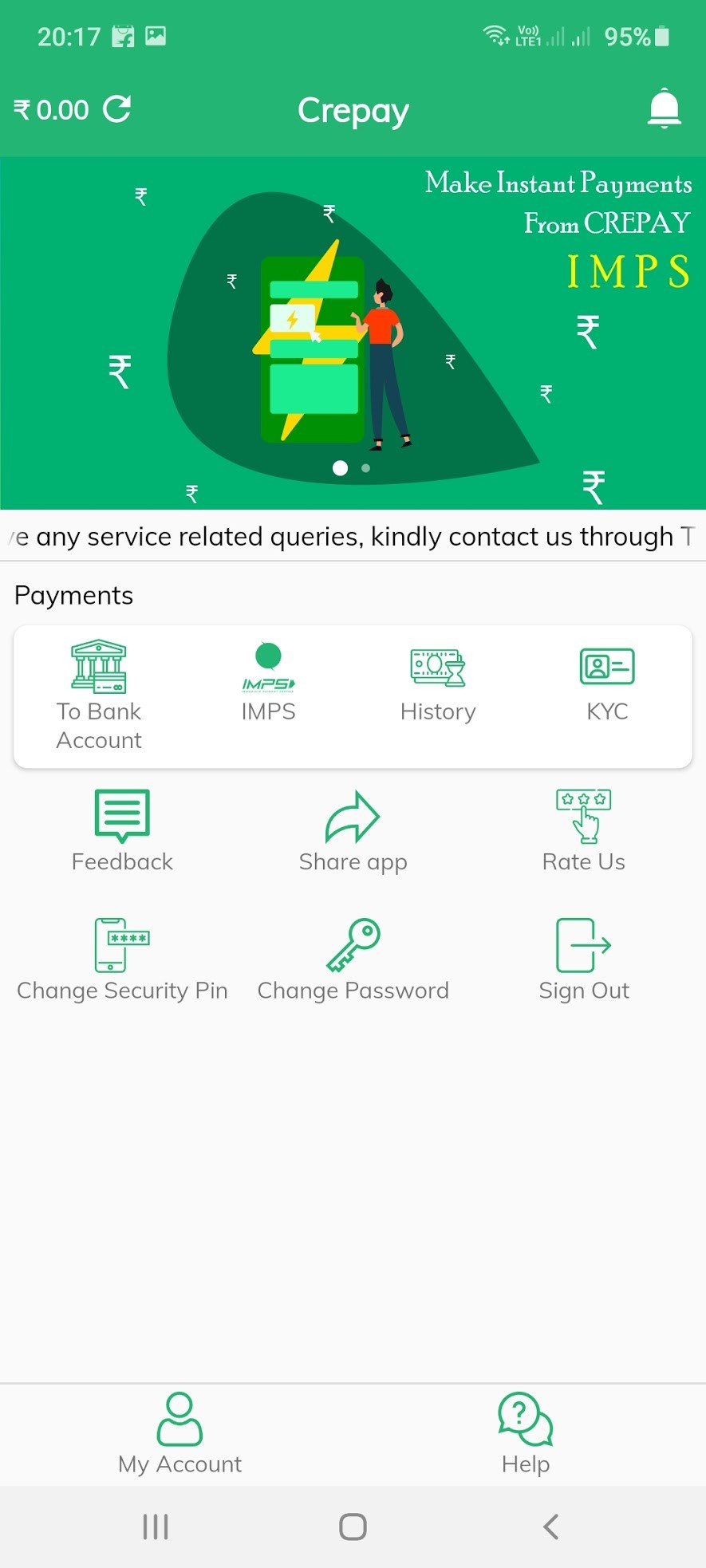Tap Rate Us
Screen dimensions: 706x1568
point(584,830)
